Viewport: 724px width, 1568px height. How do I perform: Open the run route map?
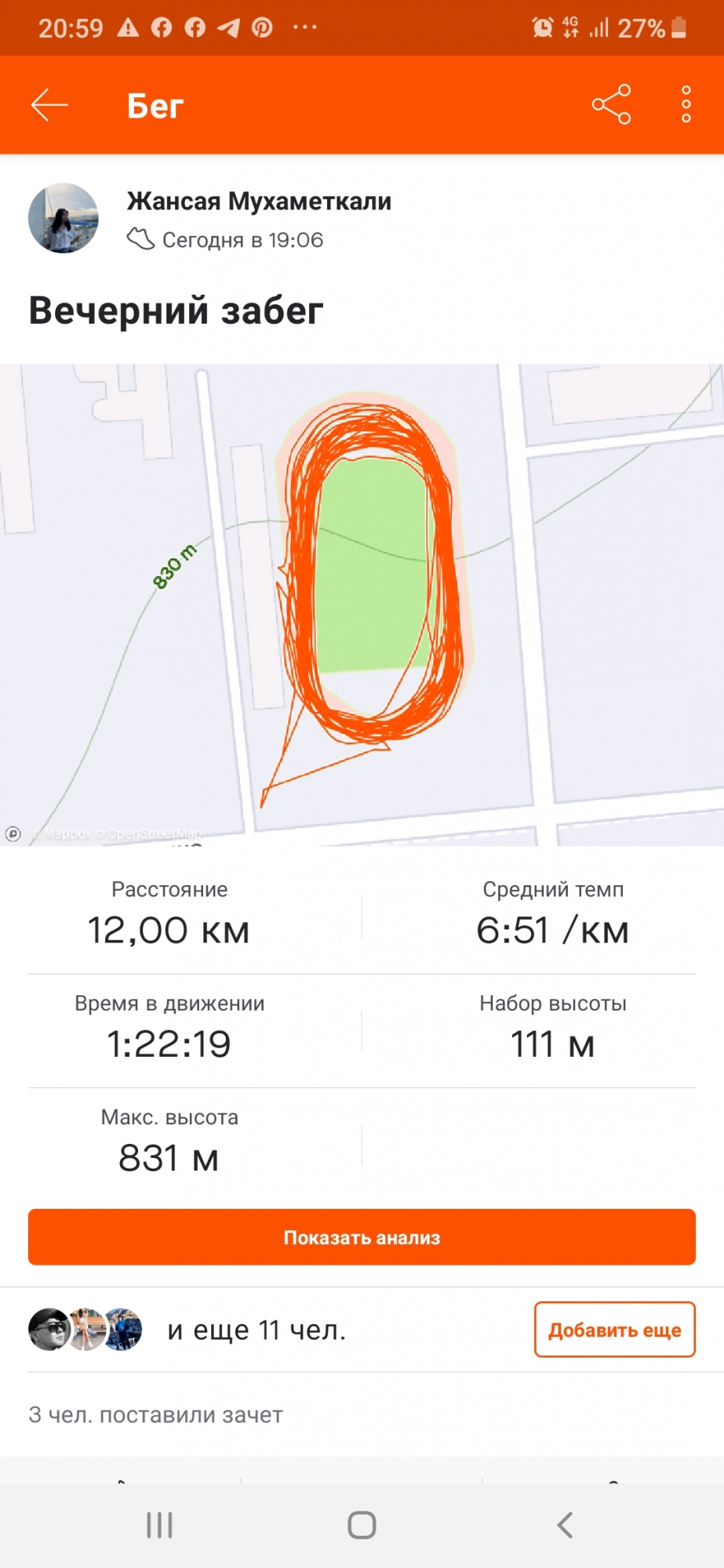[x=362, y=604]
